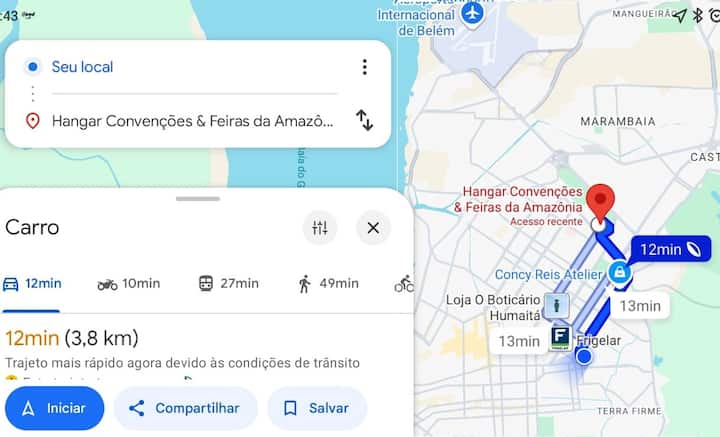The height and width of the screenshot is (437, 720).
Task: Change destination Hangar Convenções & Feiras
Action: (190, 121)
